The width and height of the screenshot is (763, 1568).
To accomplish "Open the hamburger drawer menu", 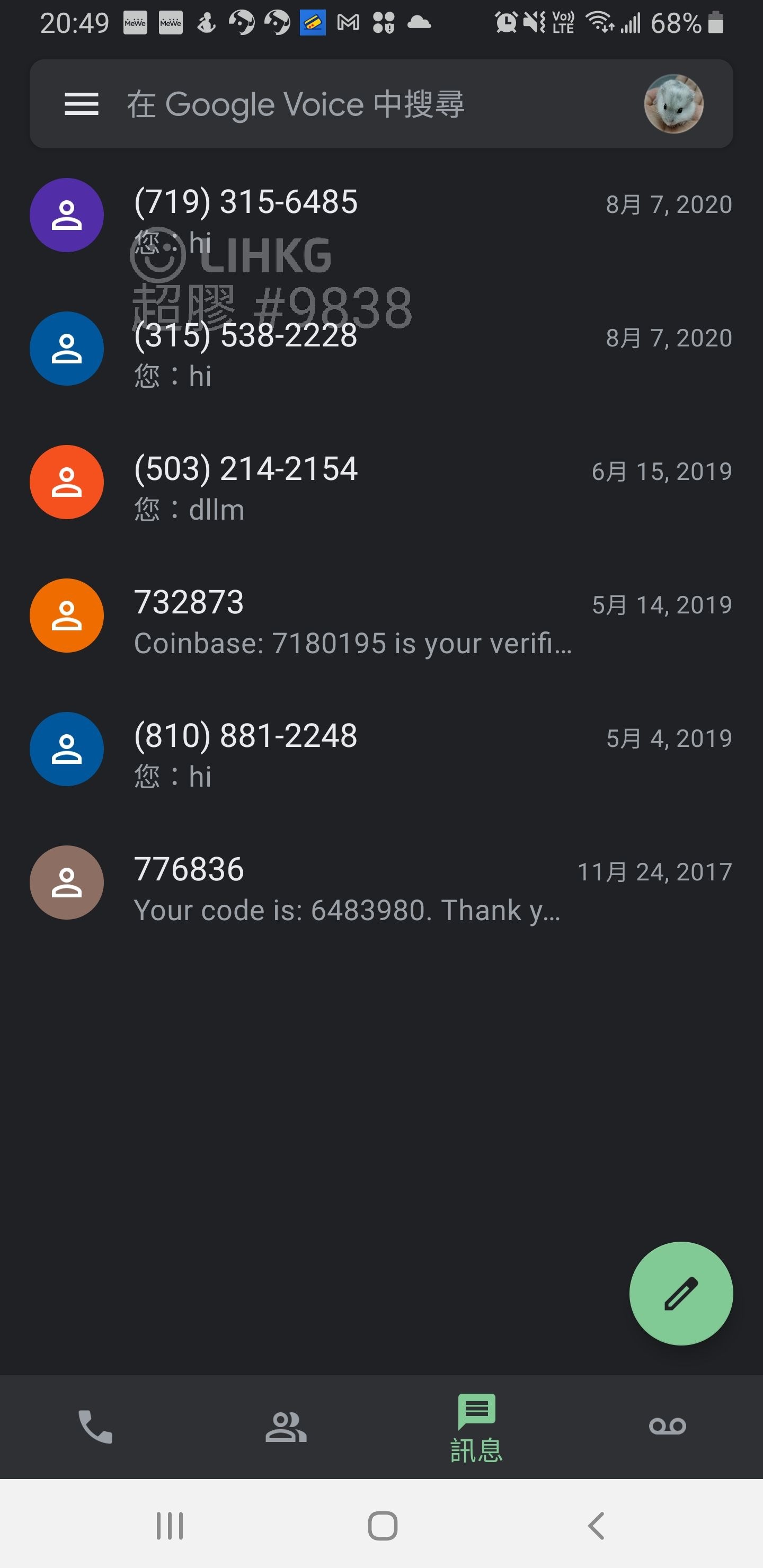I will coord(82,104).
